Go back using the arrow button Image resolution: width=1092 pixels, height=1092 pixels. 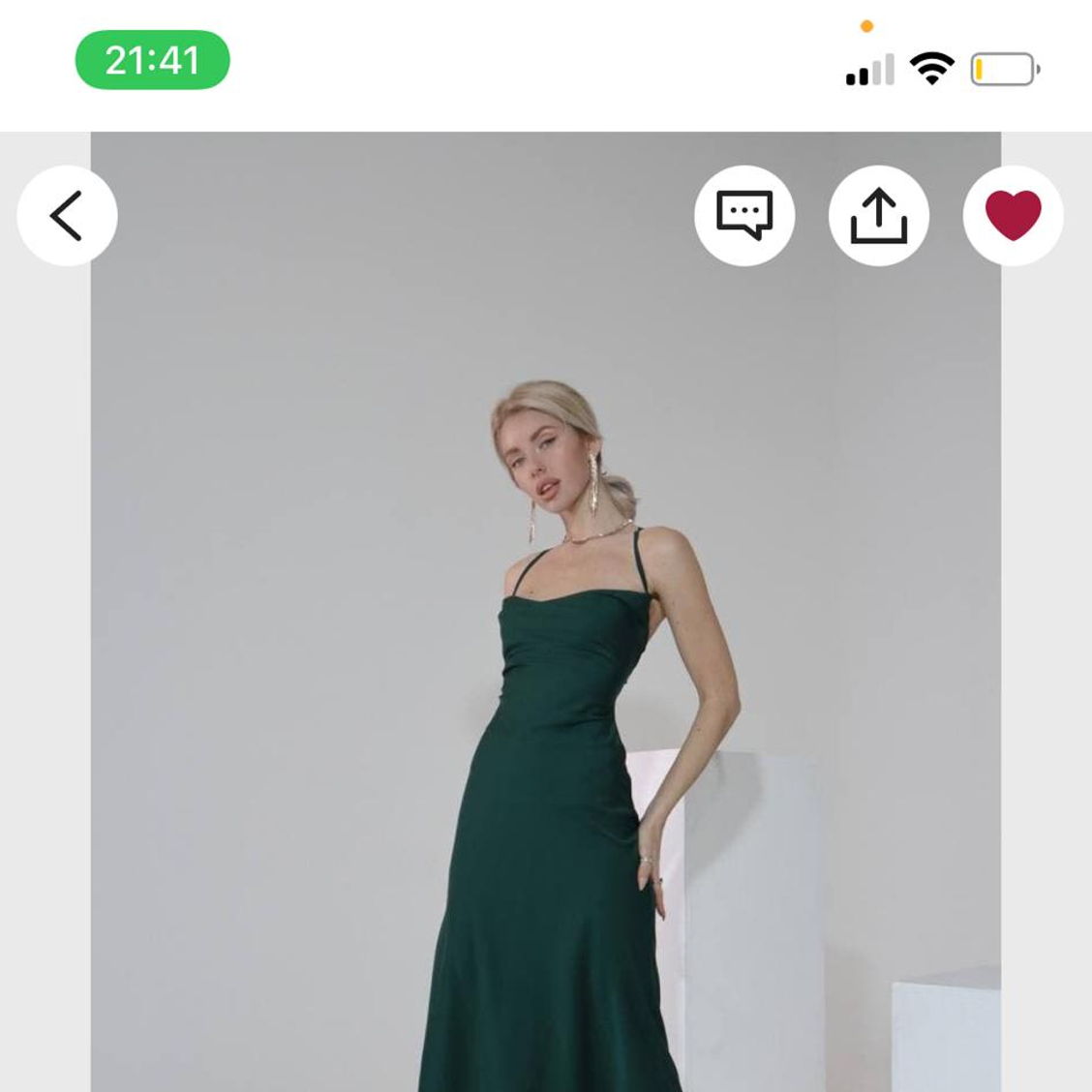(x=67, y=216)
